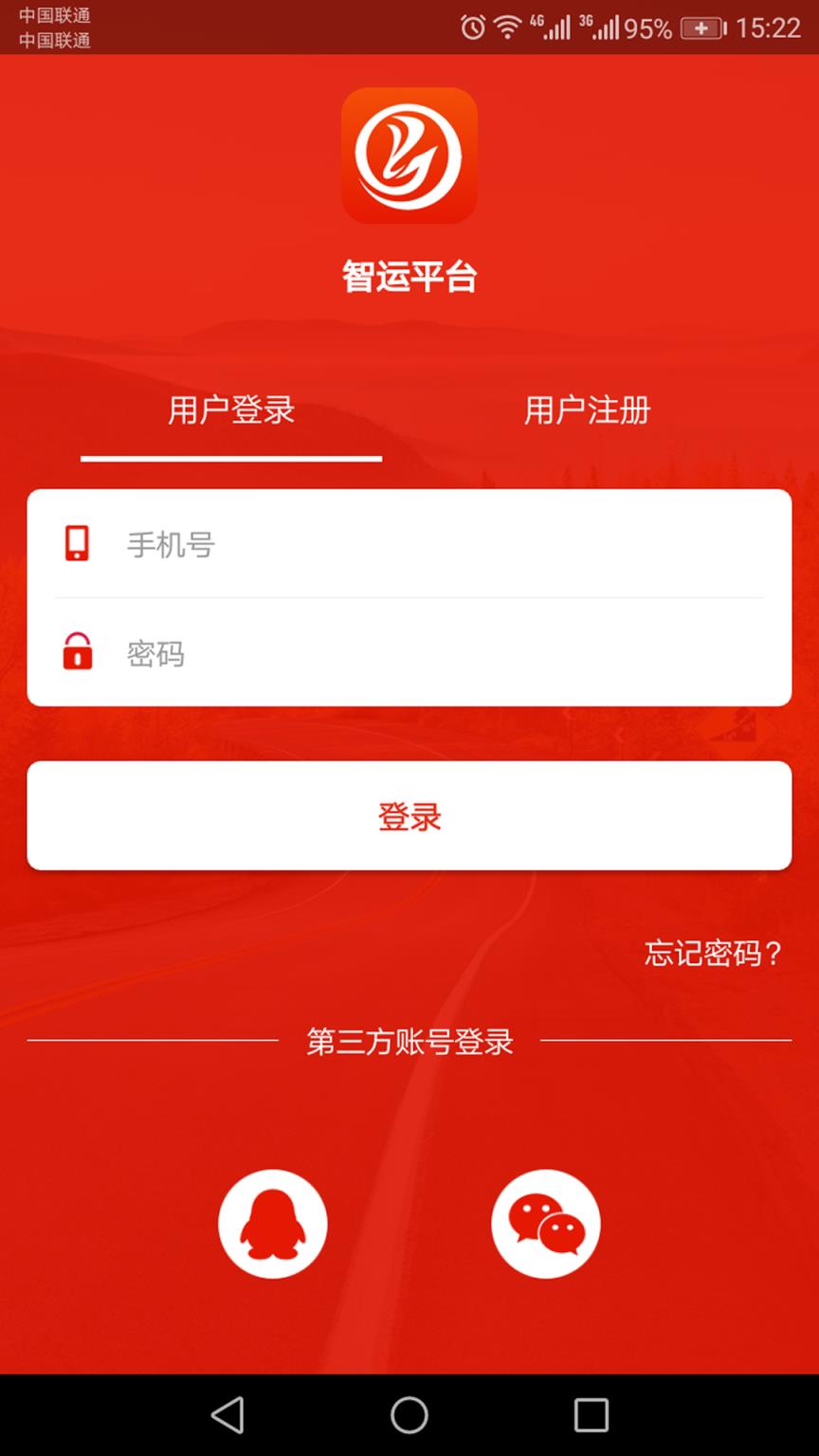Click into the 密码 password field
819x1456 pixels.
pos(379,654)
